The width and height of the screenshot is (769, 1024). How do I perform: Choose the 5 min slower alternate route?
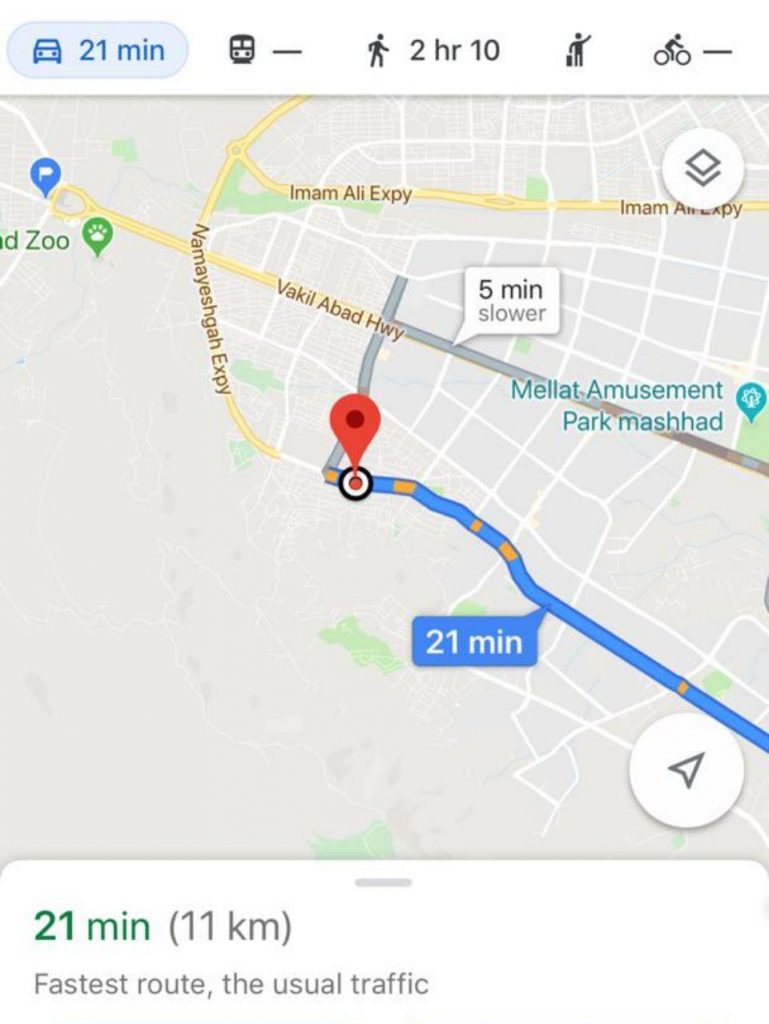(x=511, y=300)
